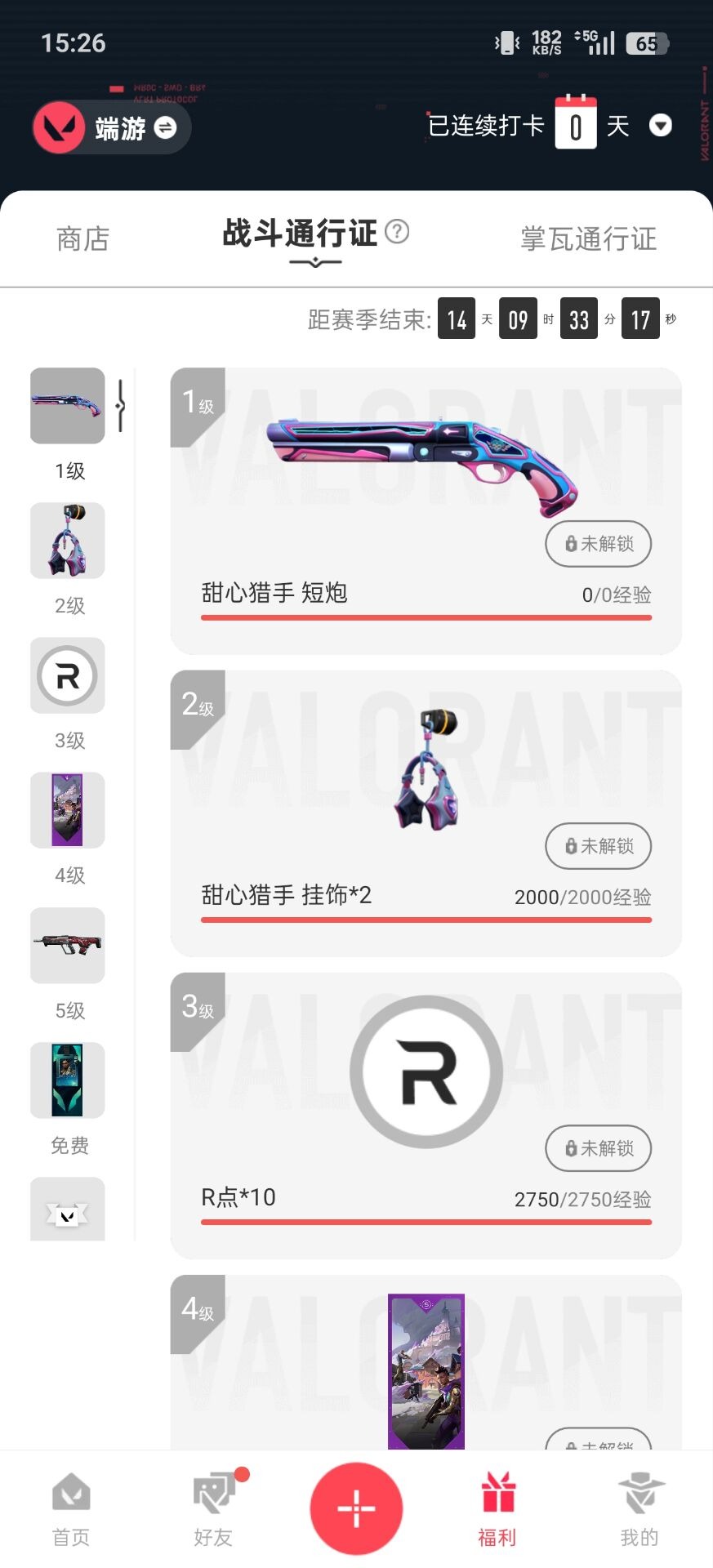The image size is (713, 1568).
Task: Open the 福利 gift box icon
Action: pyautogui.click(x=497, y=1507)
